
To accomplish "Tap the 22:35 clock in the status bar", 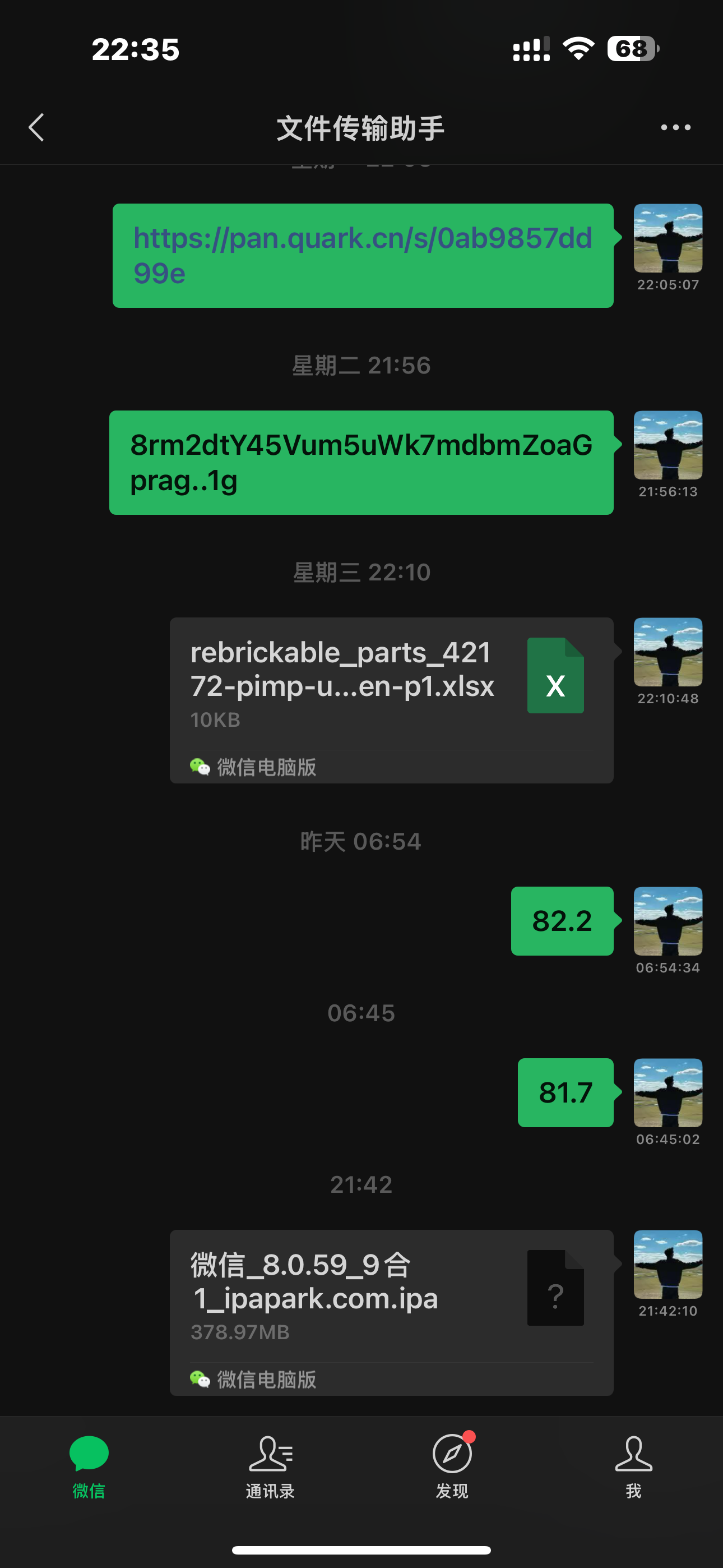I will click(x=135, y=49).
